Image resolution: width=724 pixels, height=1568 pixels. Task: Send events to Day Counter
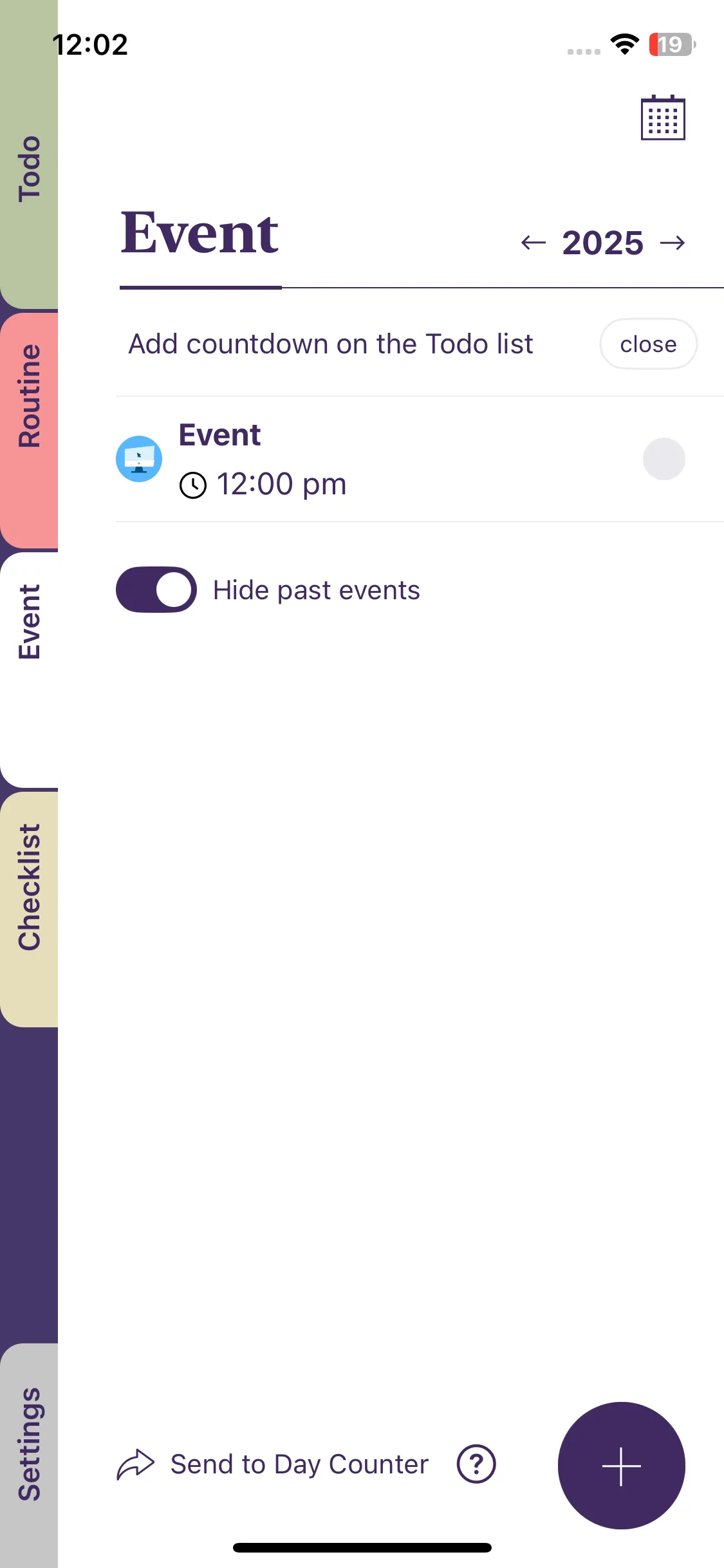tap(273, 1464)
